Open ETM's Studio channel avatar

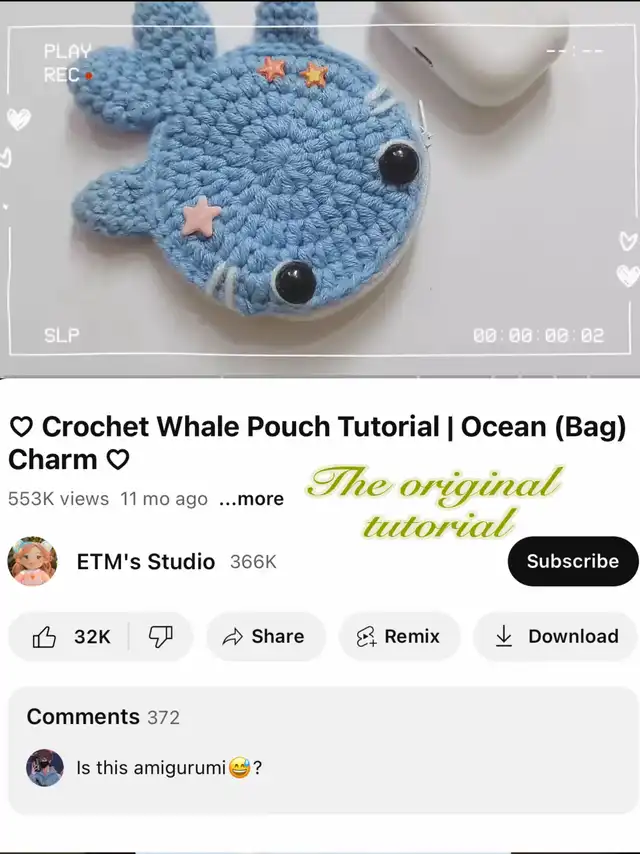(32, 561)
